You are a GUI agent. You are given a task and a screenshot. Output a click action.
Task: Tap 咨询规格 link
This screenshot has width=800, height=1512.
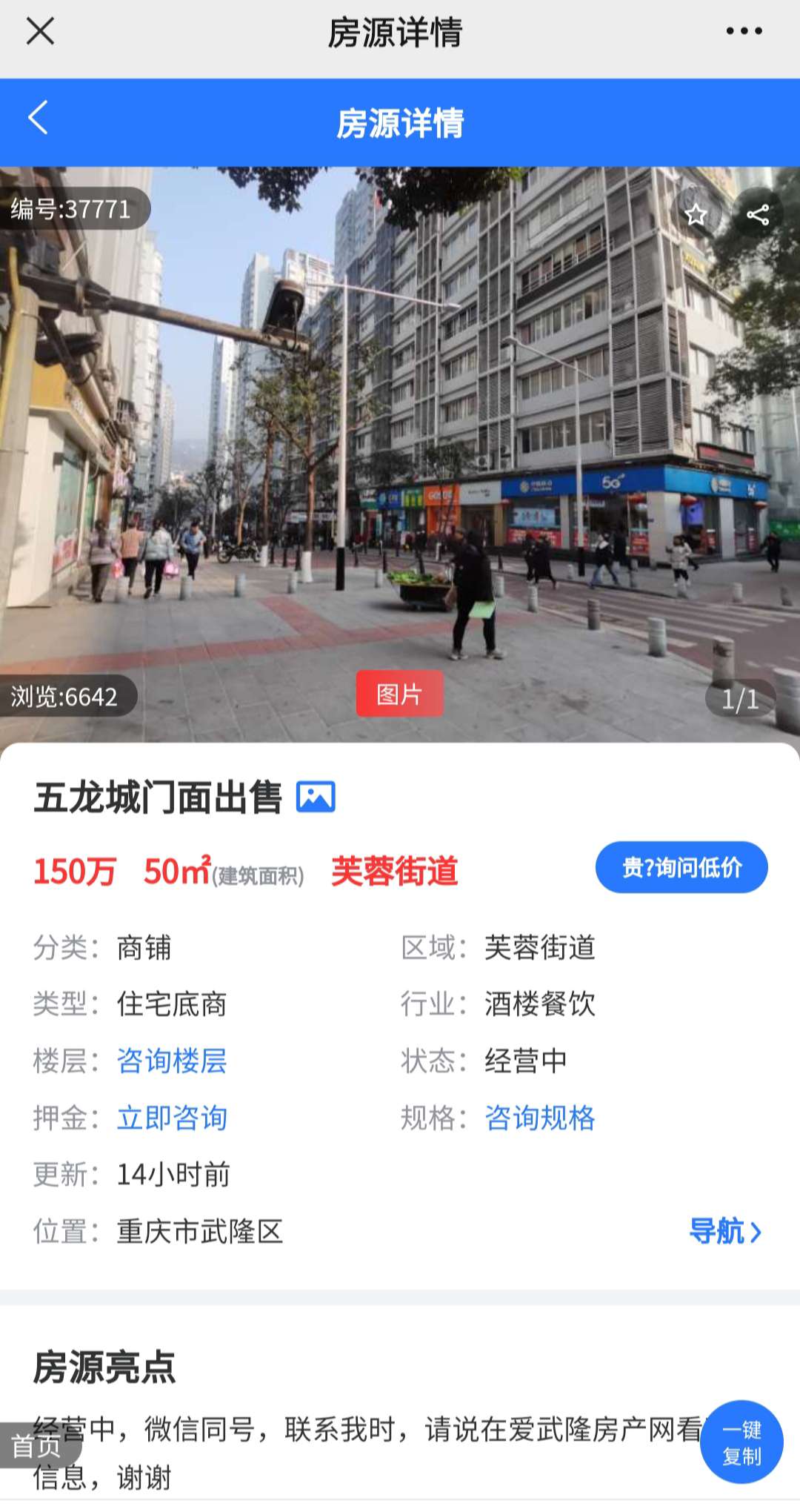click(539, 1118)
